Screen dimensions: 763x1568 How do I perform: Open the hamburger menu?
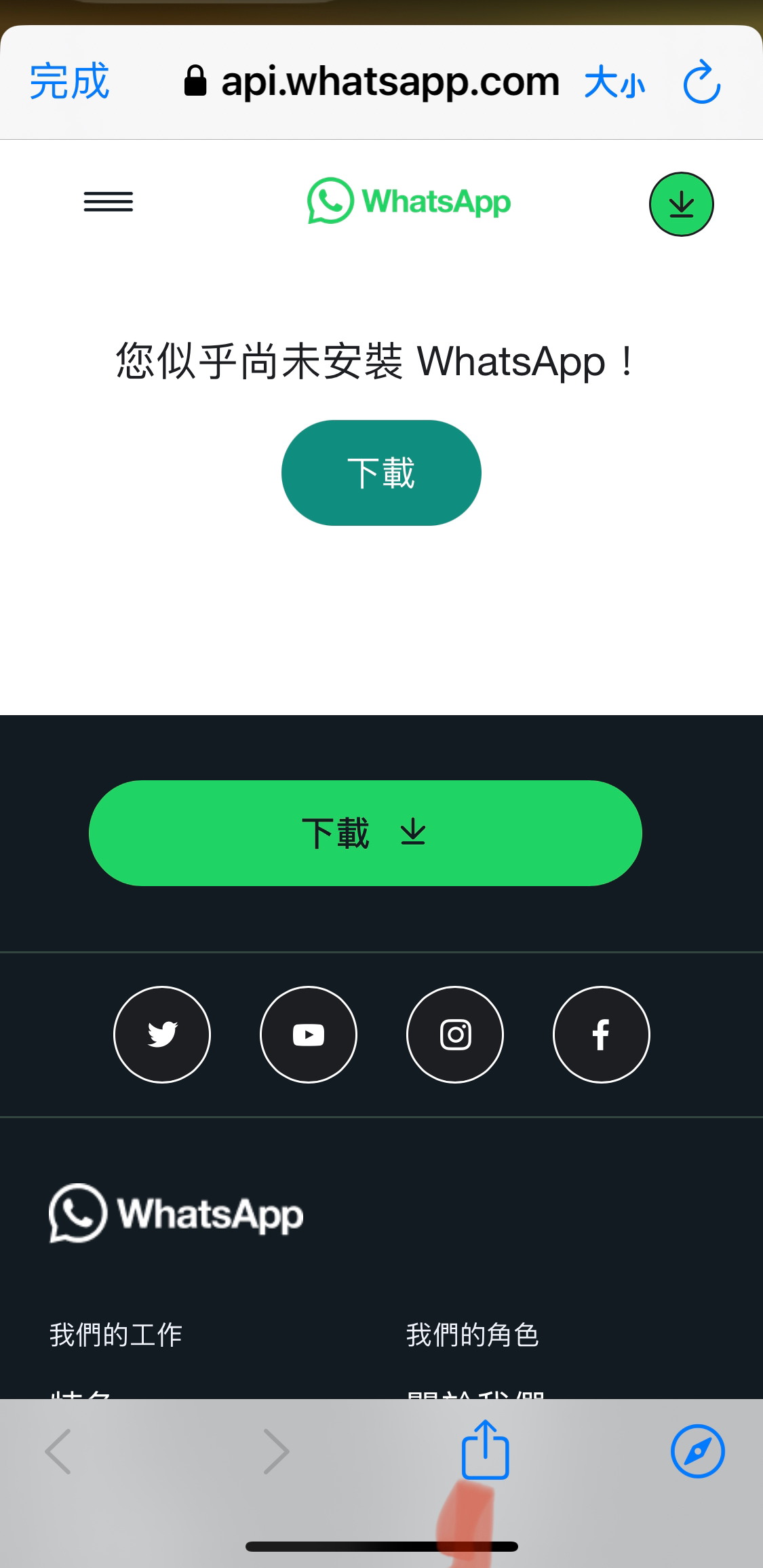pos(109,202)
